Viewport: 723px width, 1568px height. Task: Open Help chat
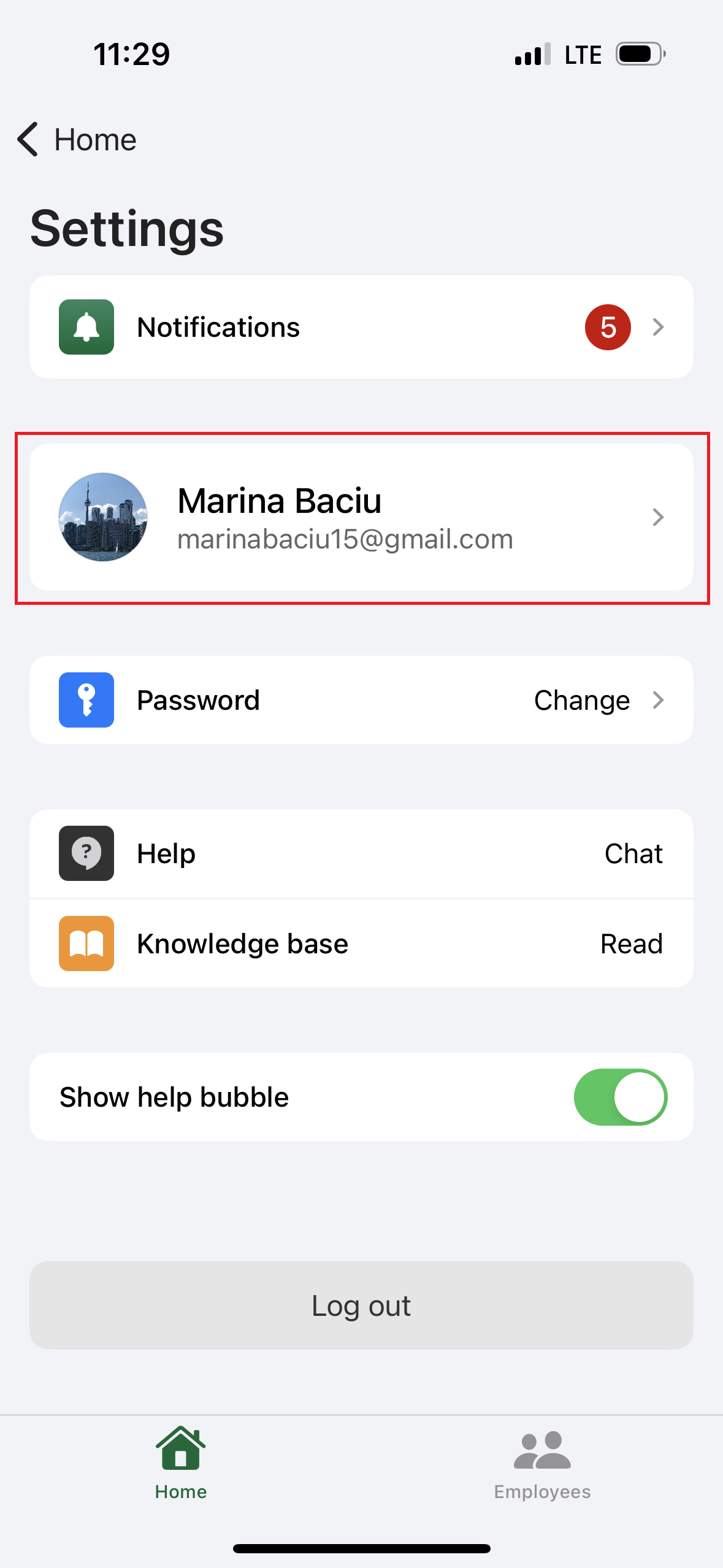click(x=361, y=853)
